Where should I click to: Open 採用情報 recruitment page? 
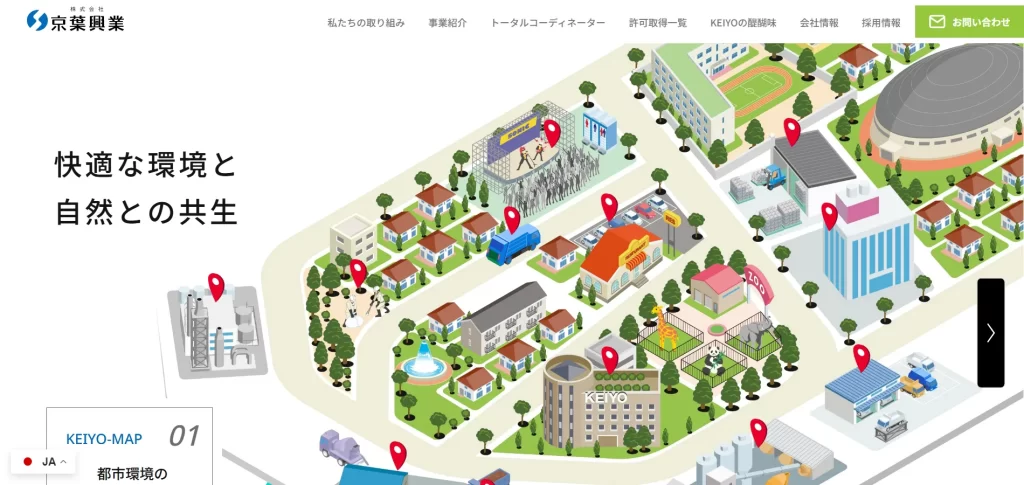pos(881,23)
